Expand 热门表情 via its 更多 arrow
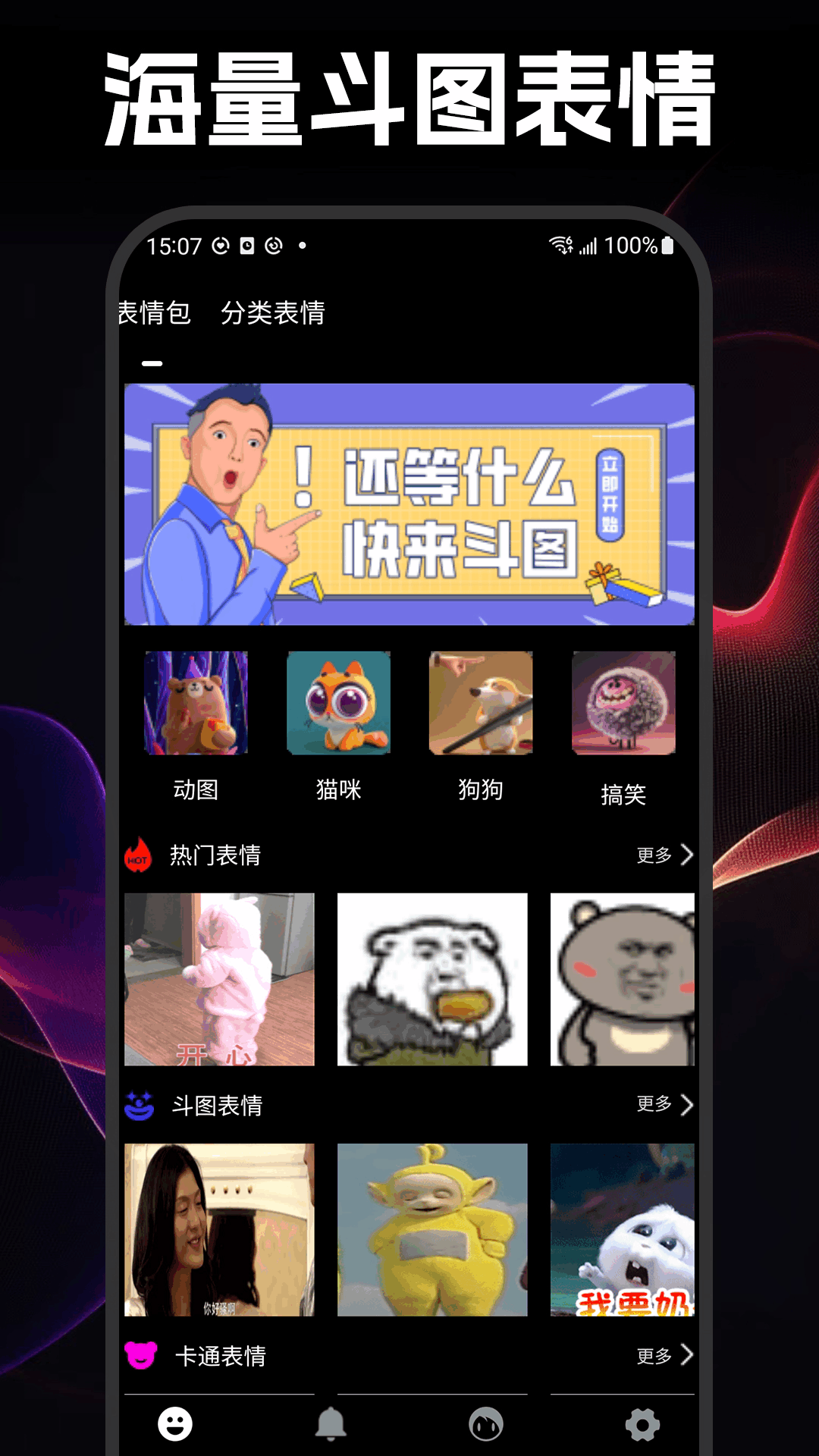The width and height of the screenshot is (819, 1456). tap(666, 854)
